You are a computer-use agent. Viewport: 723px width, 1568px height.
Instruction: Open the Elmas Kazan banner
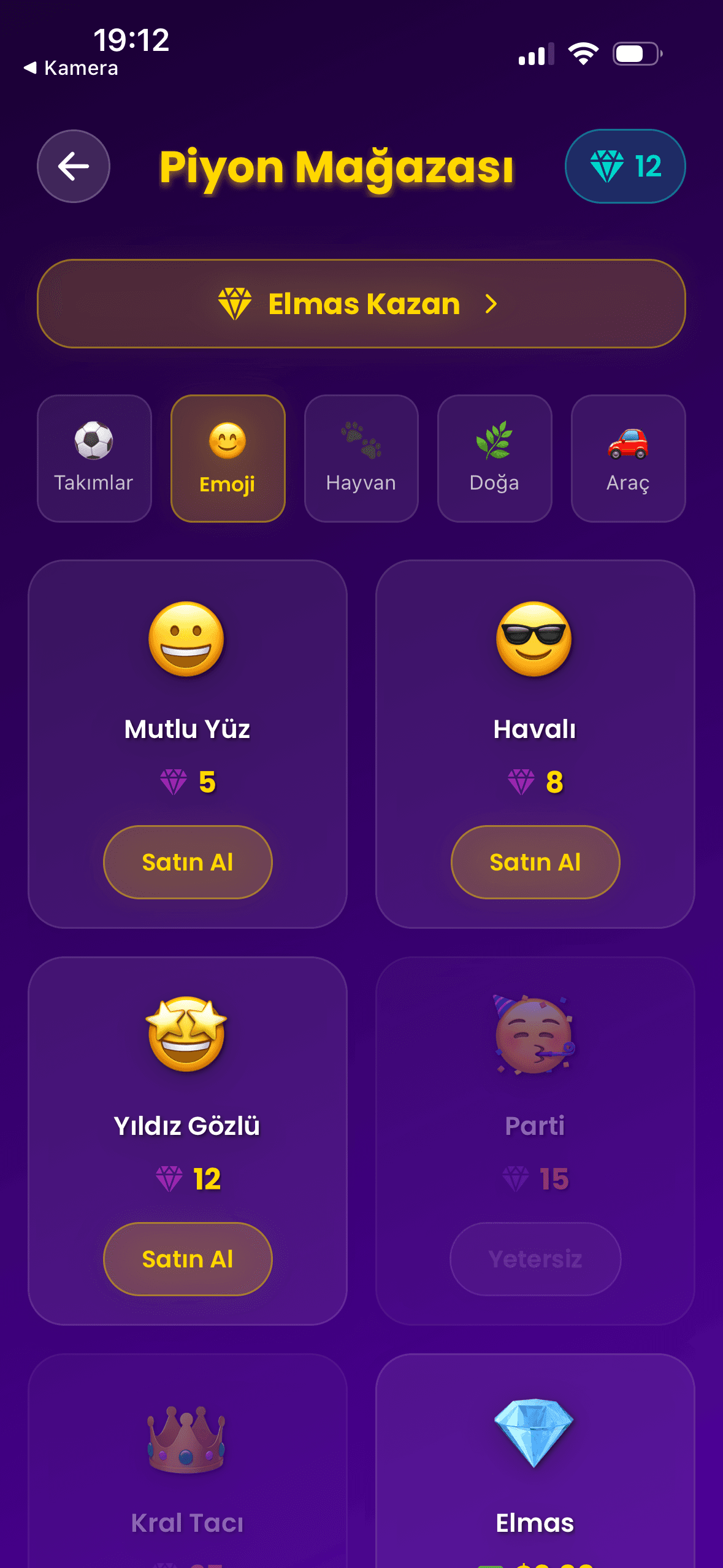(x=361, y=304)
